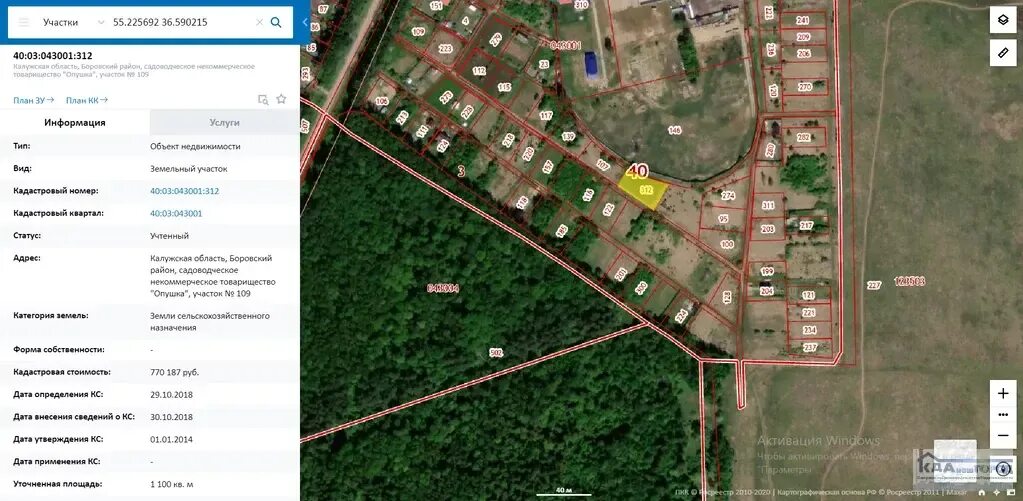
Task: Zoom in the map with plus
Action: coord(1003,393)
